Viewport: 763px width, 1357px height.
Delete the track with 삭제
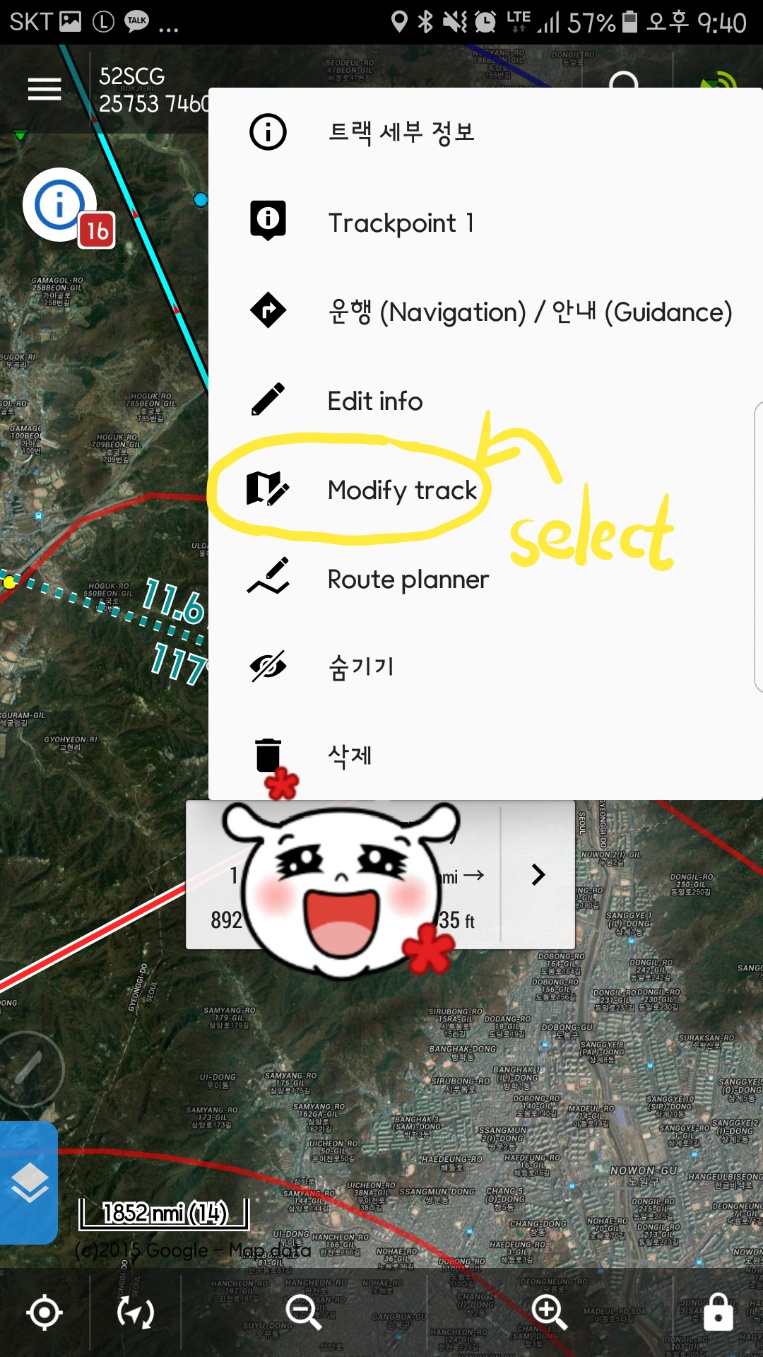349,755
